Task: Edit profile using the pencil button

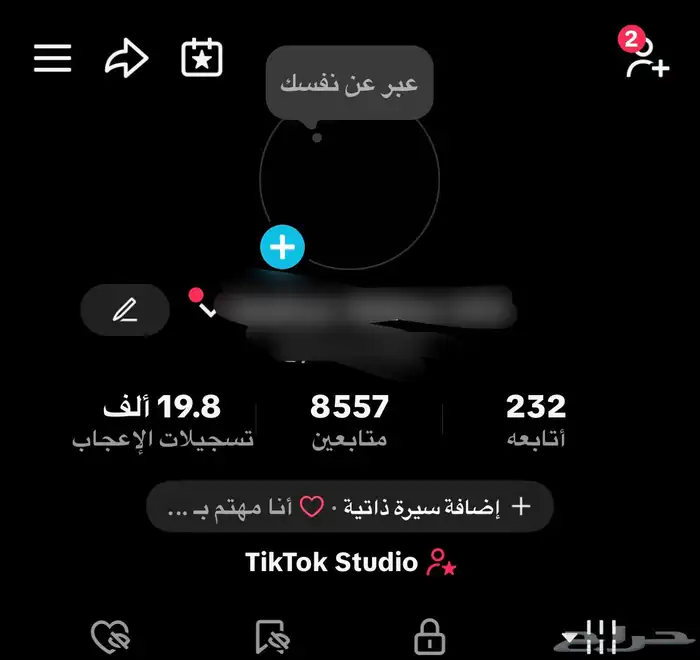Action: (x=125, y=310)
